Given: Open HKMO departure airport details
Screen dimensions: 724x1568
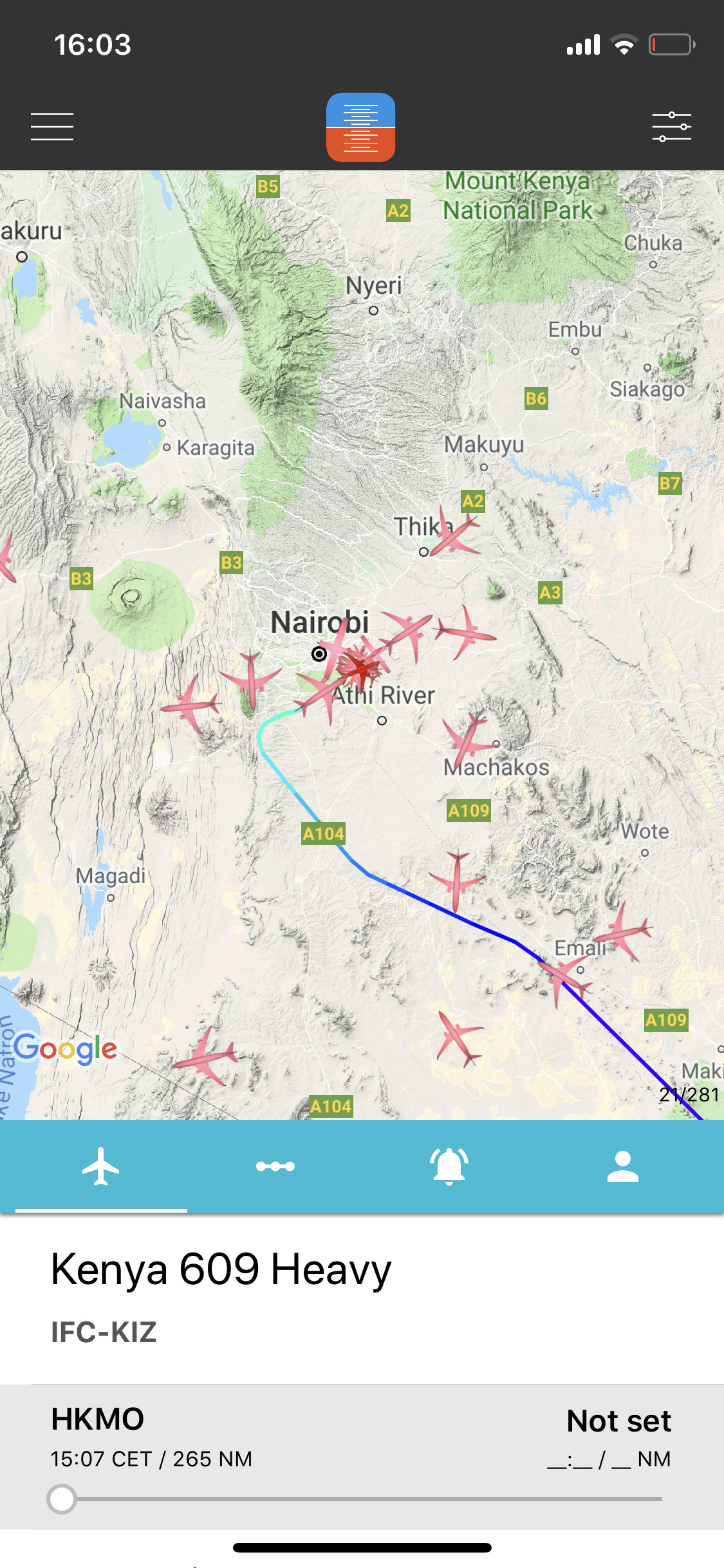Looking at the screenshot, I should (98, 1419).
